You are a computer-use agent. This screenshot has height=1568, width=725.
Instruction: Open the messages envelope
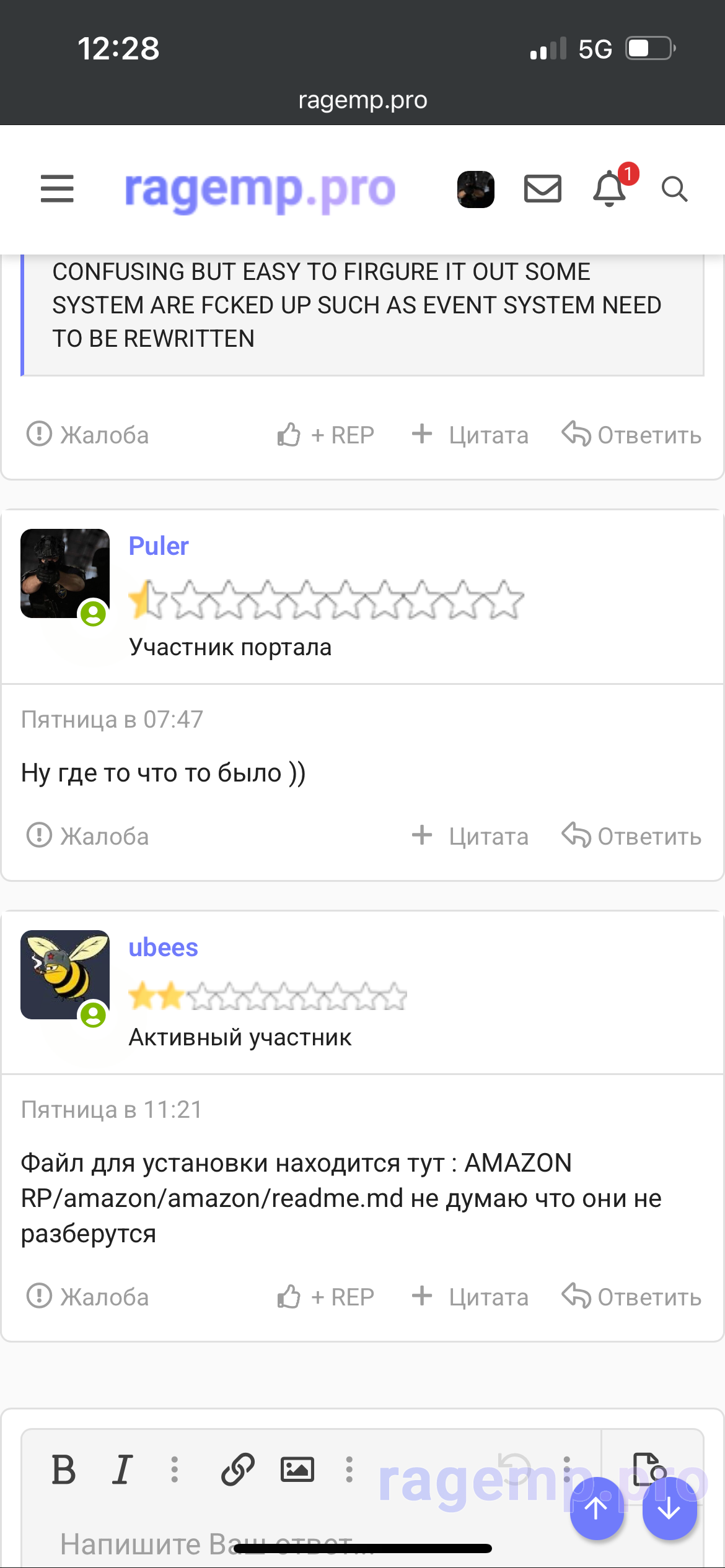tap(543, 189)
